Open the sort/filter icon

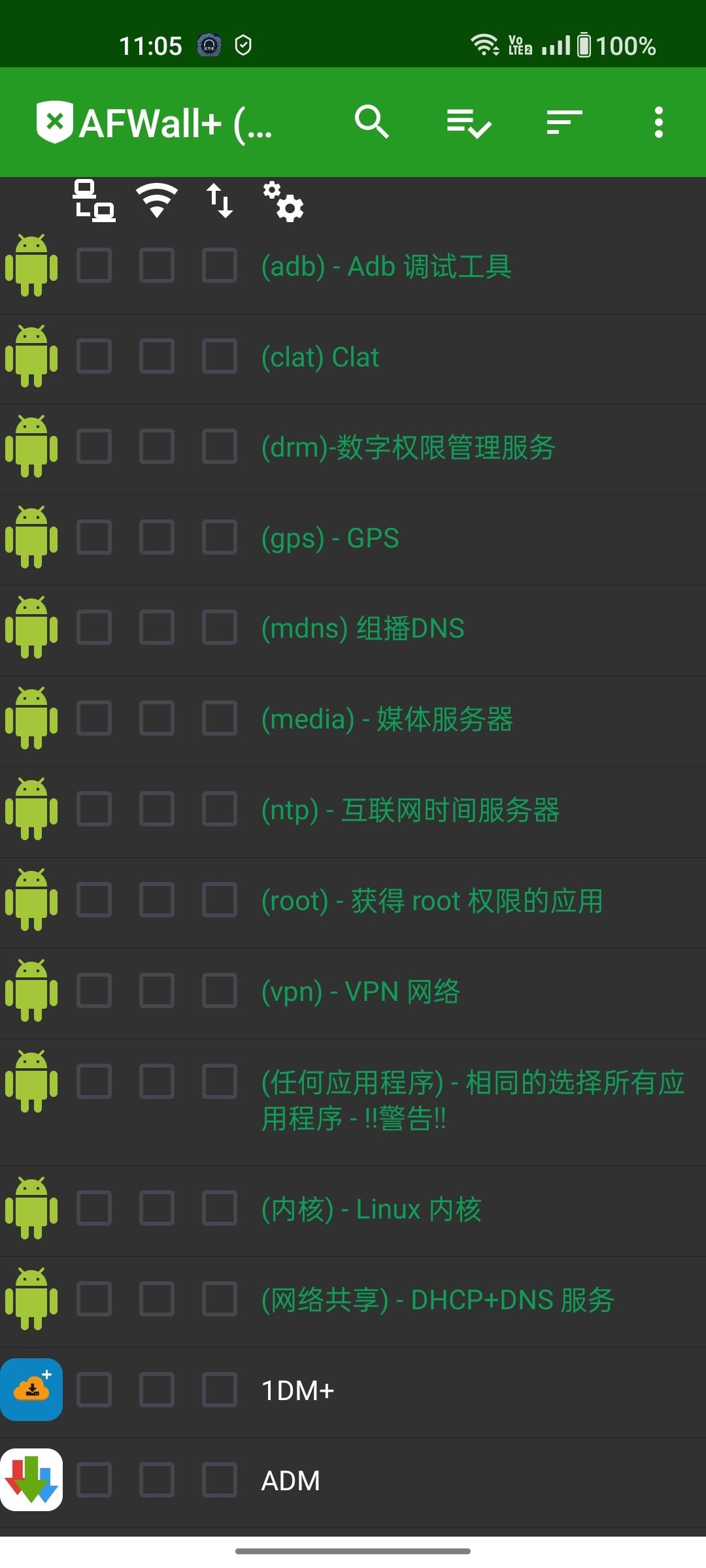coord(564,122)
